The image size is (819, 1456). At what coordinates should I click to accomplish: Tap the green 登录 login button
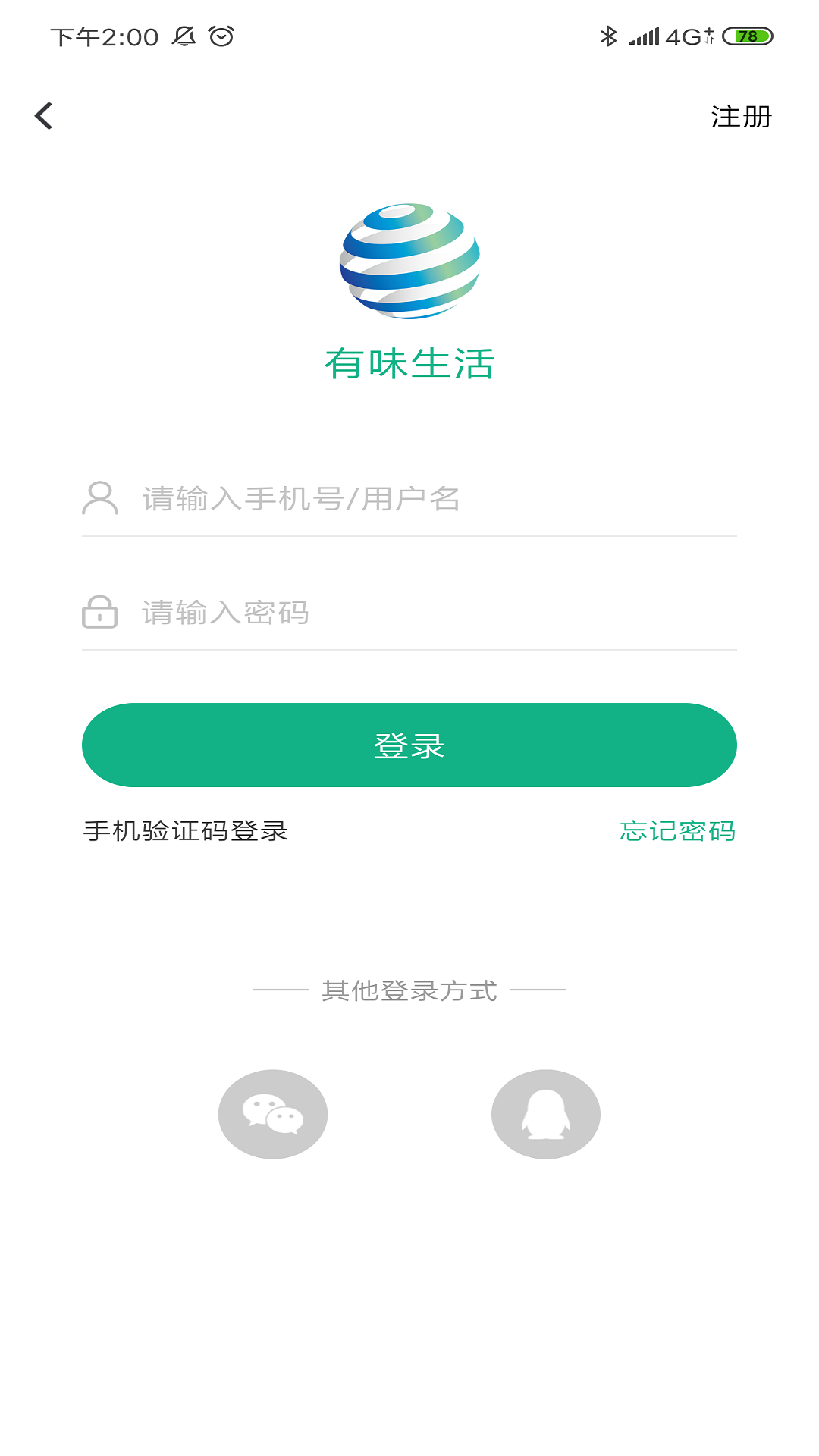pos(409,745)
